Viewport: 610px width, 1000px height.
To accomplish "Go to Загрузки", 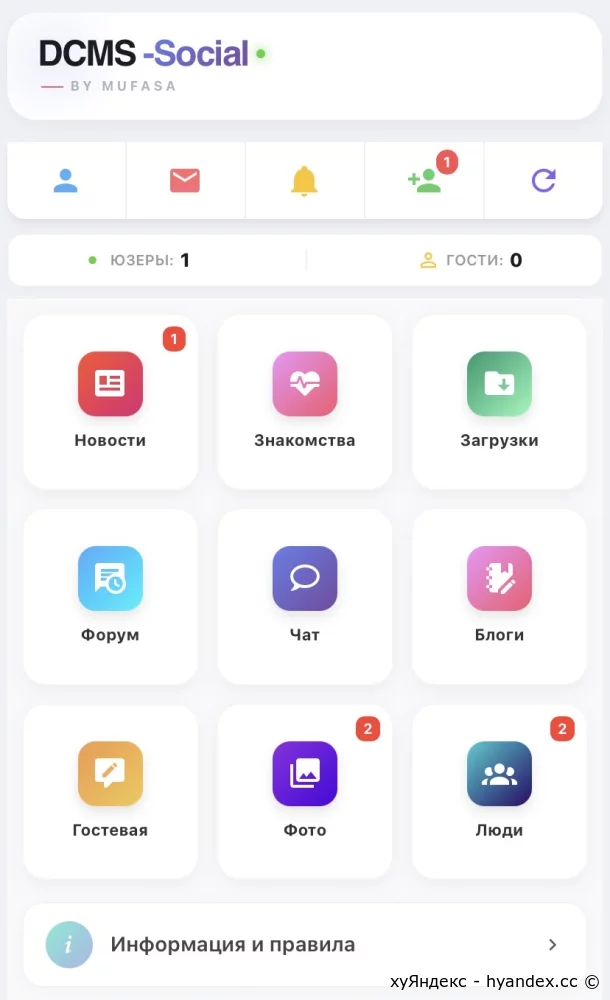I will 499,401.
